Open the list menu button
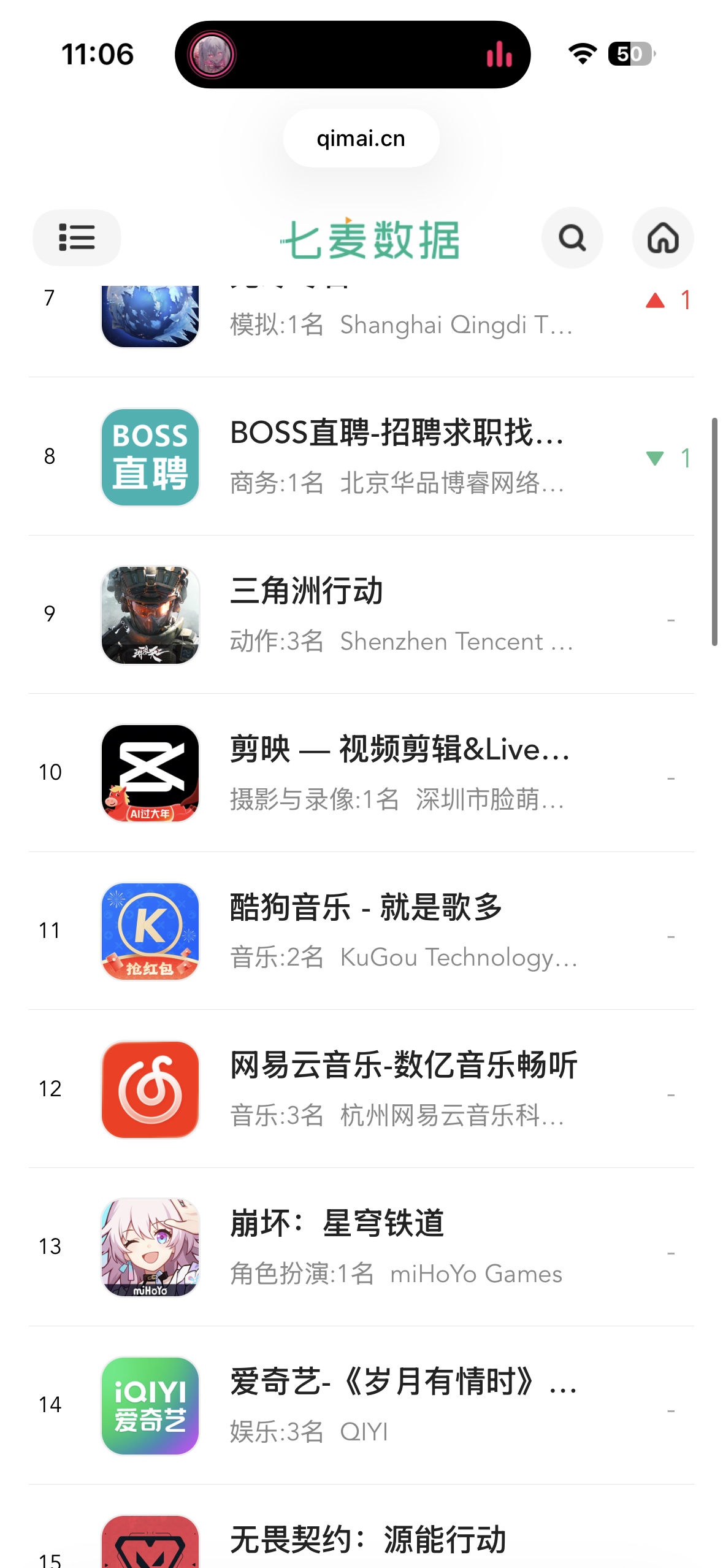The image size is (723, 1568). (77, 238)
